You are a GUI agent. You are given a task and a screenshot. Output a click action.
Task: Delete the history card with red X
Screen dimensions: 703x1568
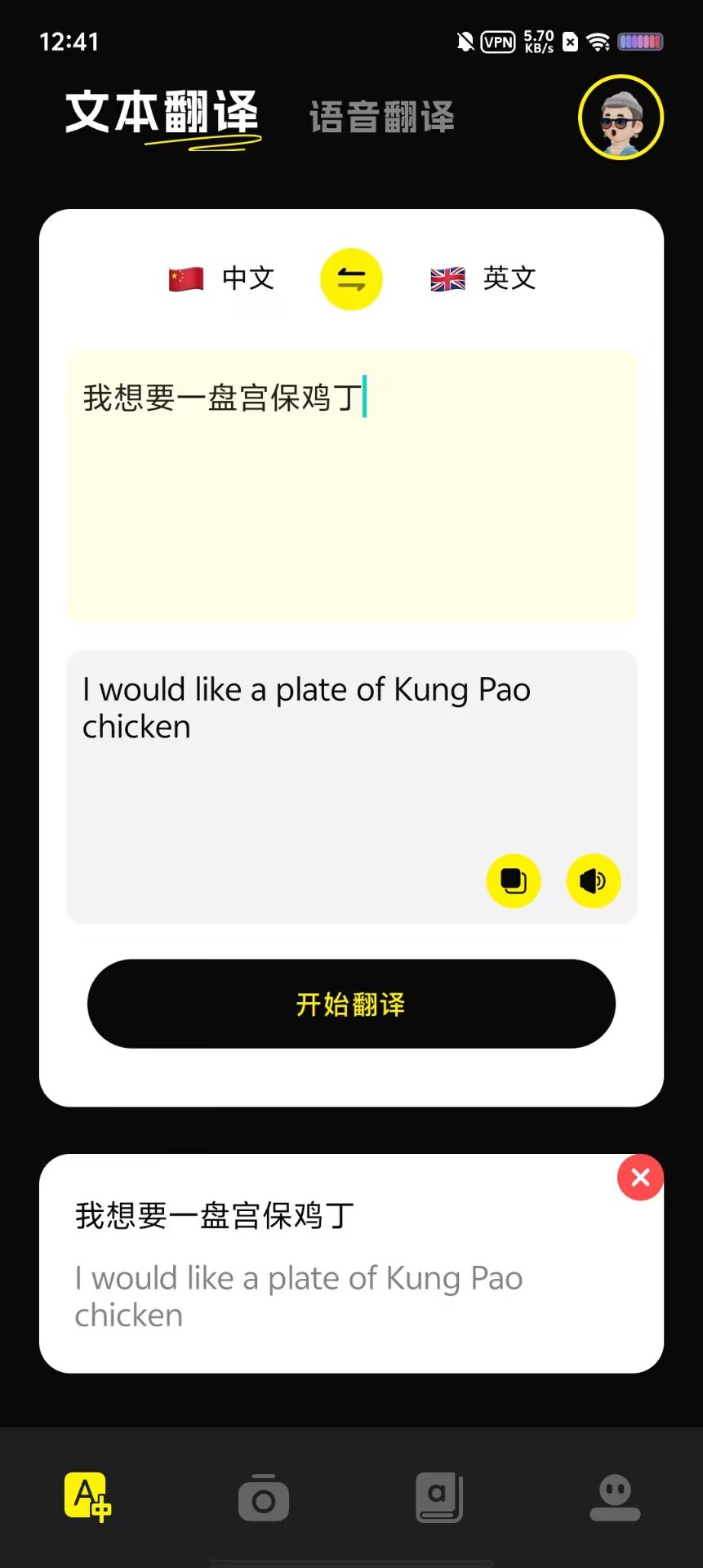[640, 1178]
